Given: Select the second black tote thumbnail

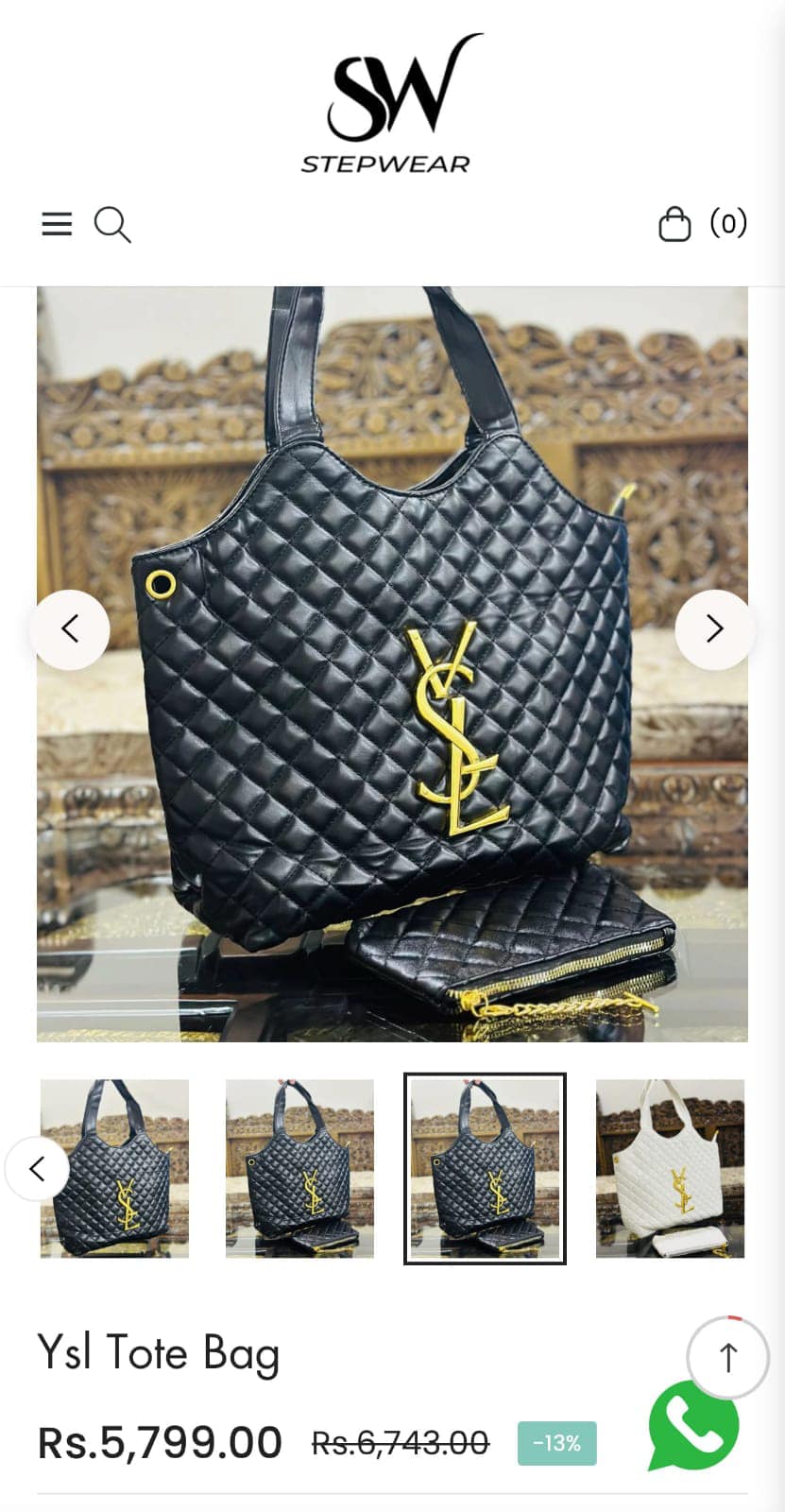Looking at the screenshot, I should tap(299, 1168).
